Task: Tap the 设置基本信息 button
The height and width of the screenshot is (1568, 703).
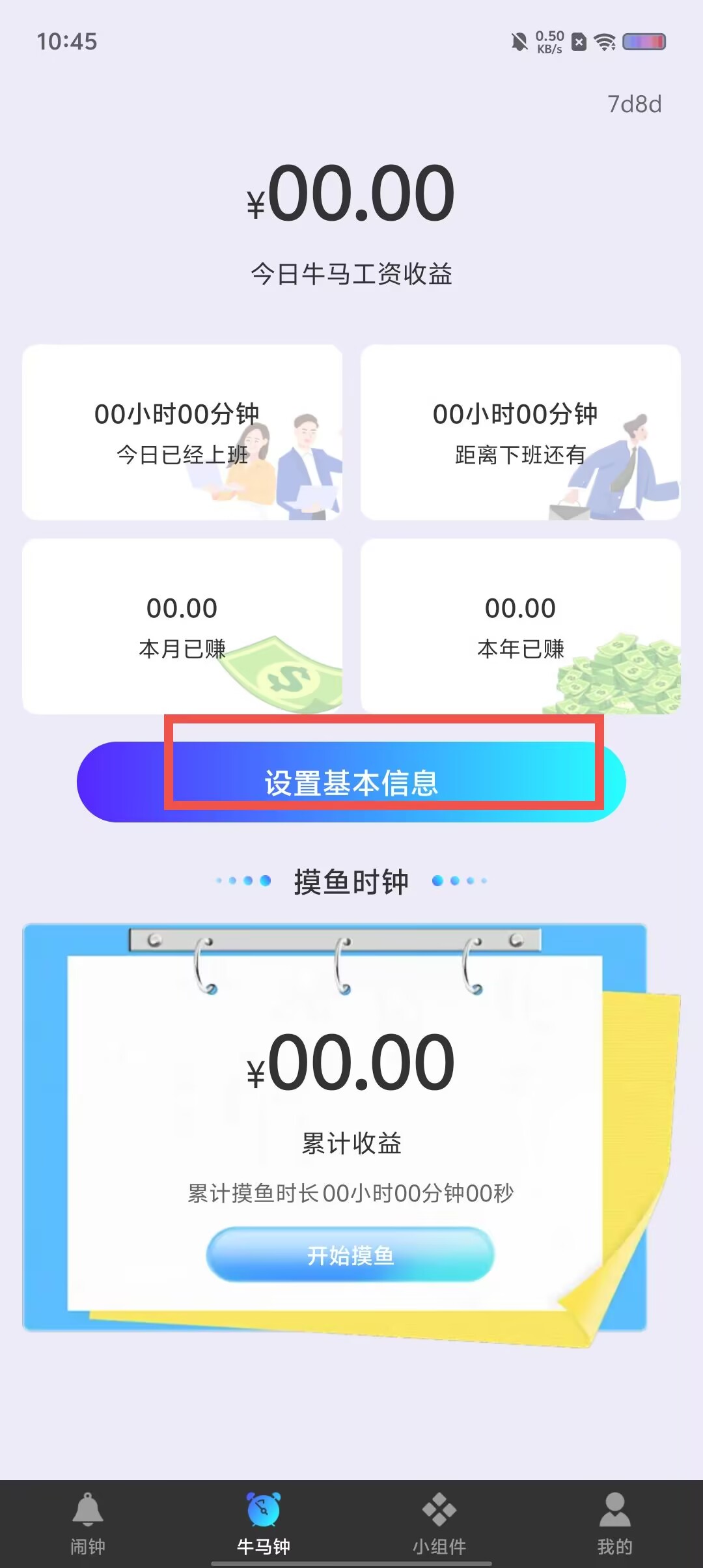Action: click(351, 781)
